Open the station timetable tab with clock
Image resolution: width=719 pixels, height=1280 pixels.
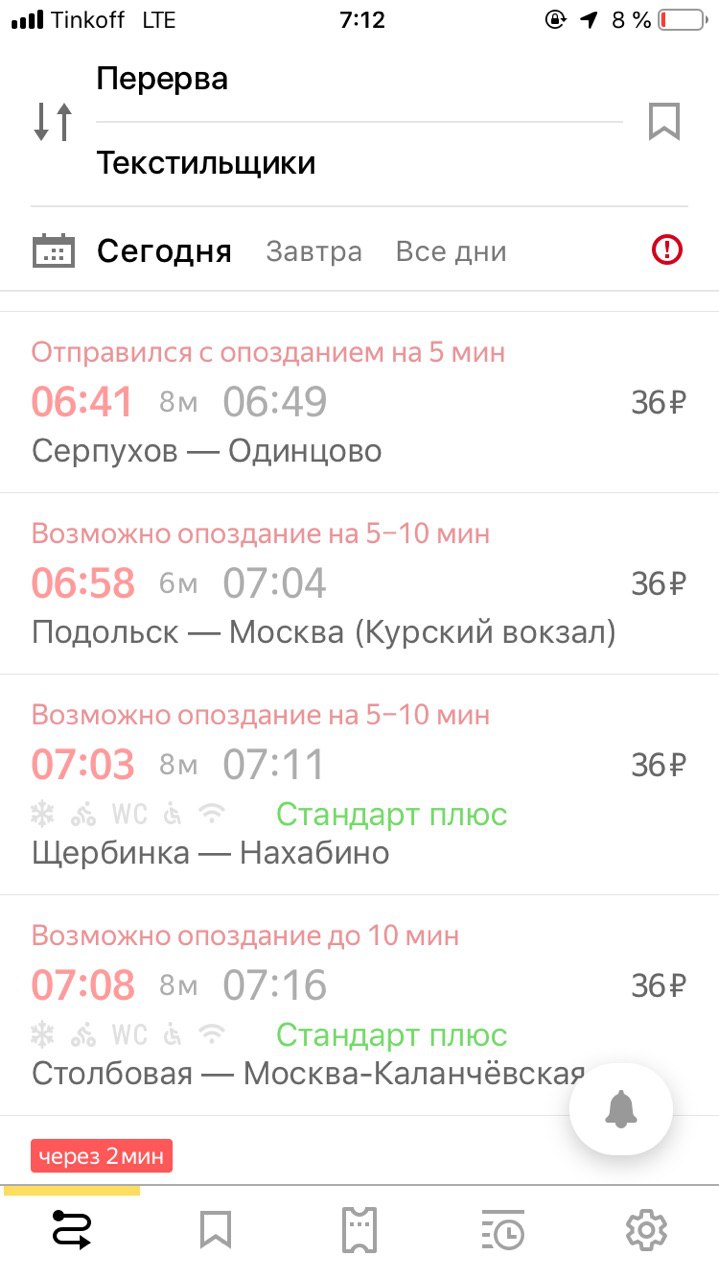(x=503, y=1229)
